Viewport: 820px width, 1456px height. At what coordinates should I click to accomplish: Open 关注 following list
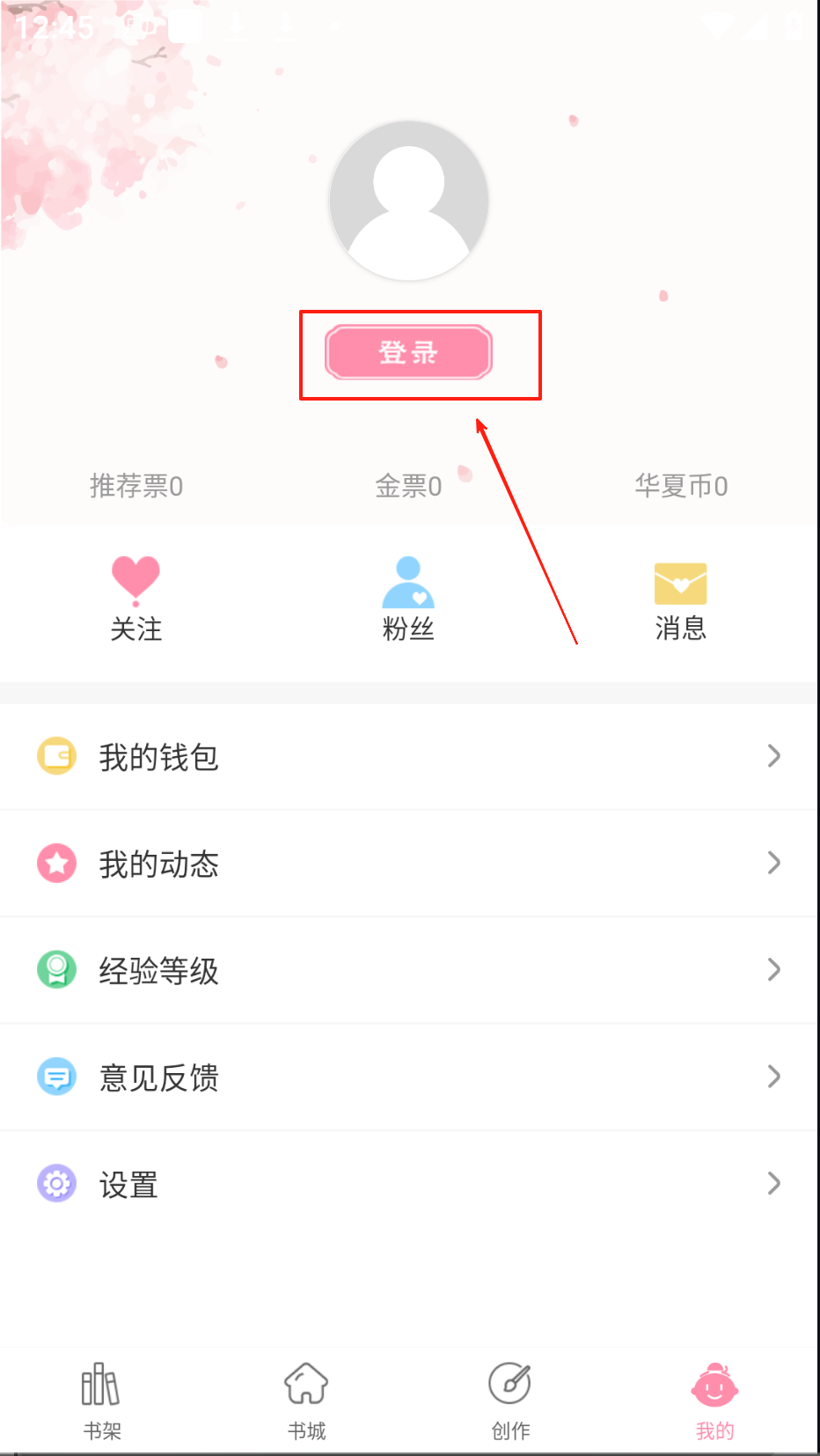pyautogui.click(x=136, y=599)
